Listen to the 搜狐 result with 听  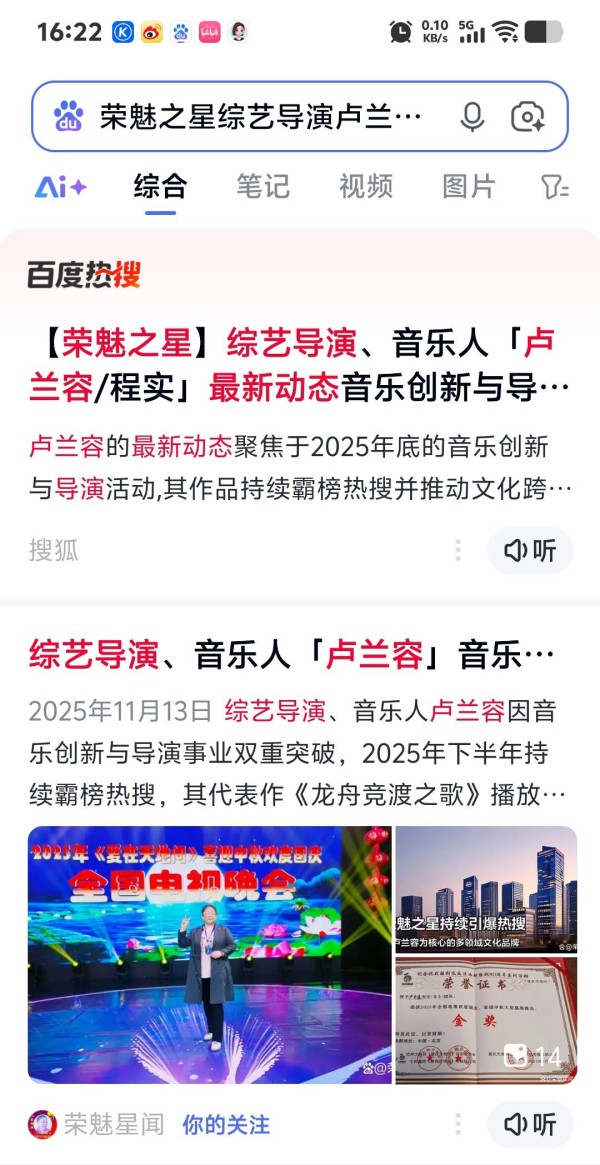point(530,551)
